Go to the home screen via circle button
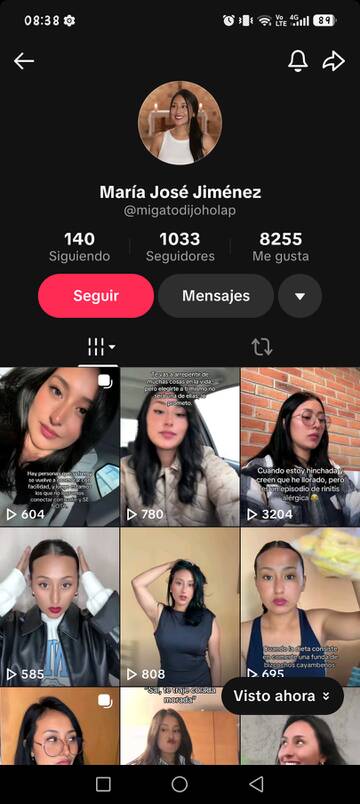 point(179,784)
